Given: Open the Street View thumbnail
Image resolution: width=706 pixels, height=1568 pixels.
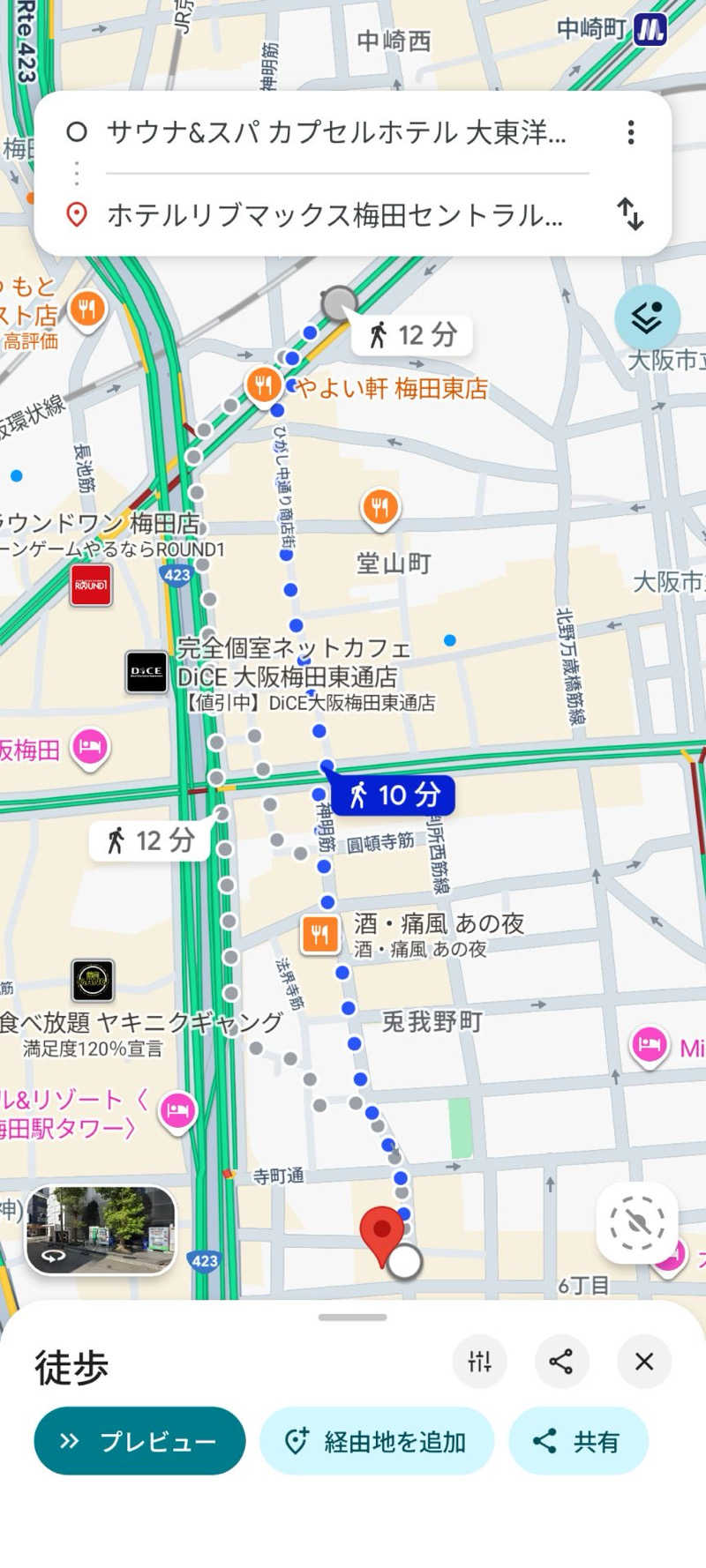Looking at the screenshot, I should tap(101, 1229).
